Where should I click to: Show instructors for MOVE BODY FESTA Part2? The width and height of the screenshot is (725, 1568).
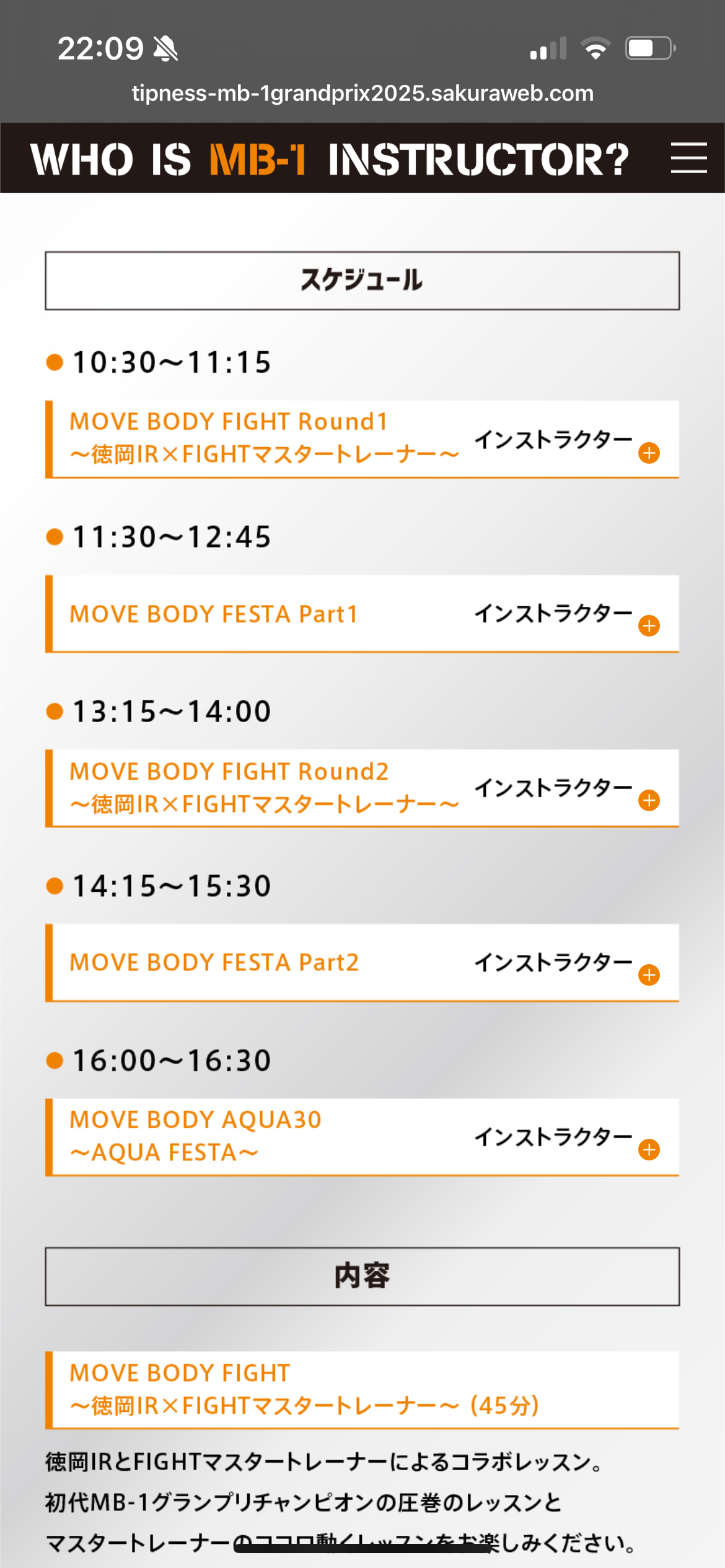(x=649, y=975)
